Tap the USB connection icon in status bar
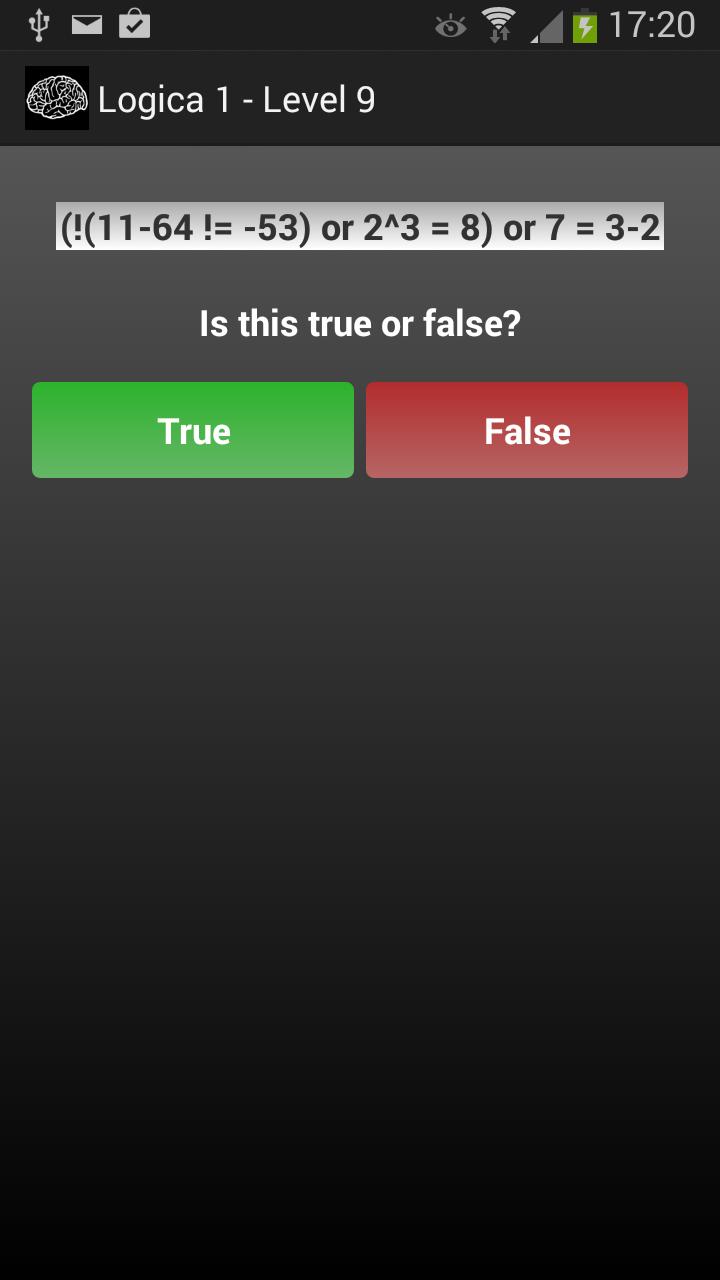720x1280 pixels. click(38, 24)
